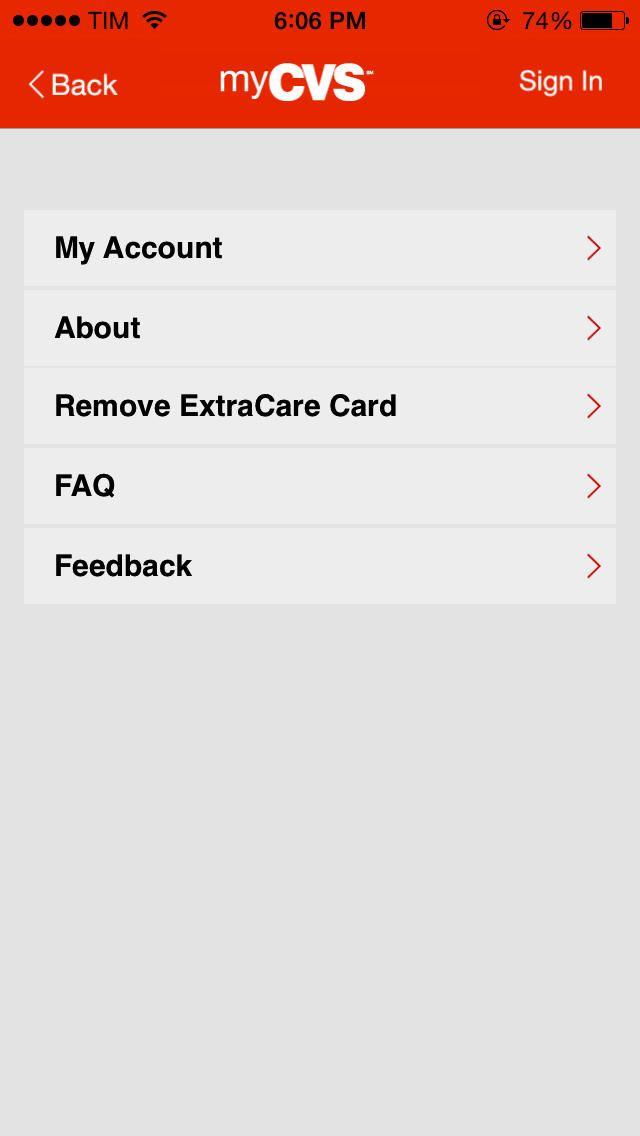Open My Account settings
The height and width of the screenshot is (1136, 640).
click(x=320, y=248)
